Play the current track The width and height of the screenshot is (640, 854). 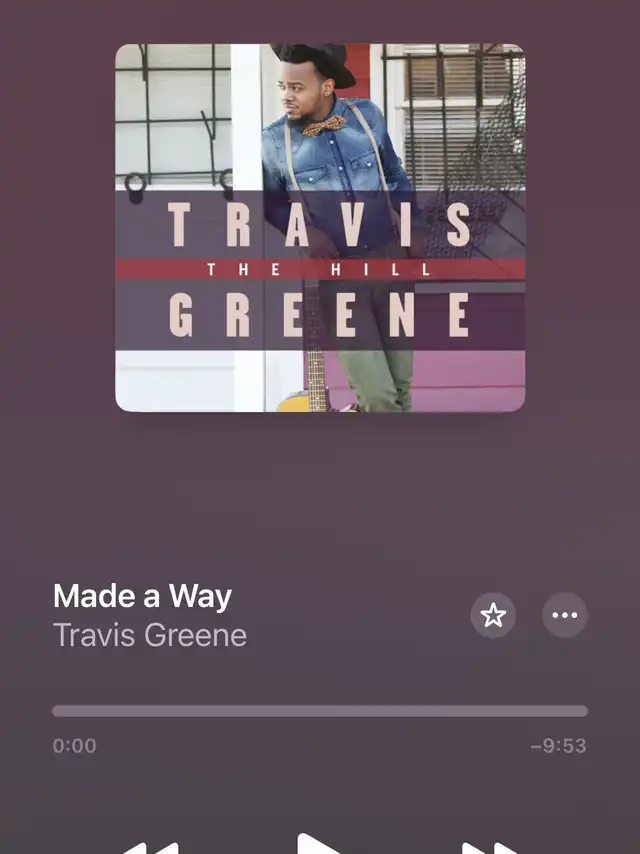(x=320, y=845)
